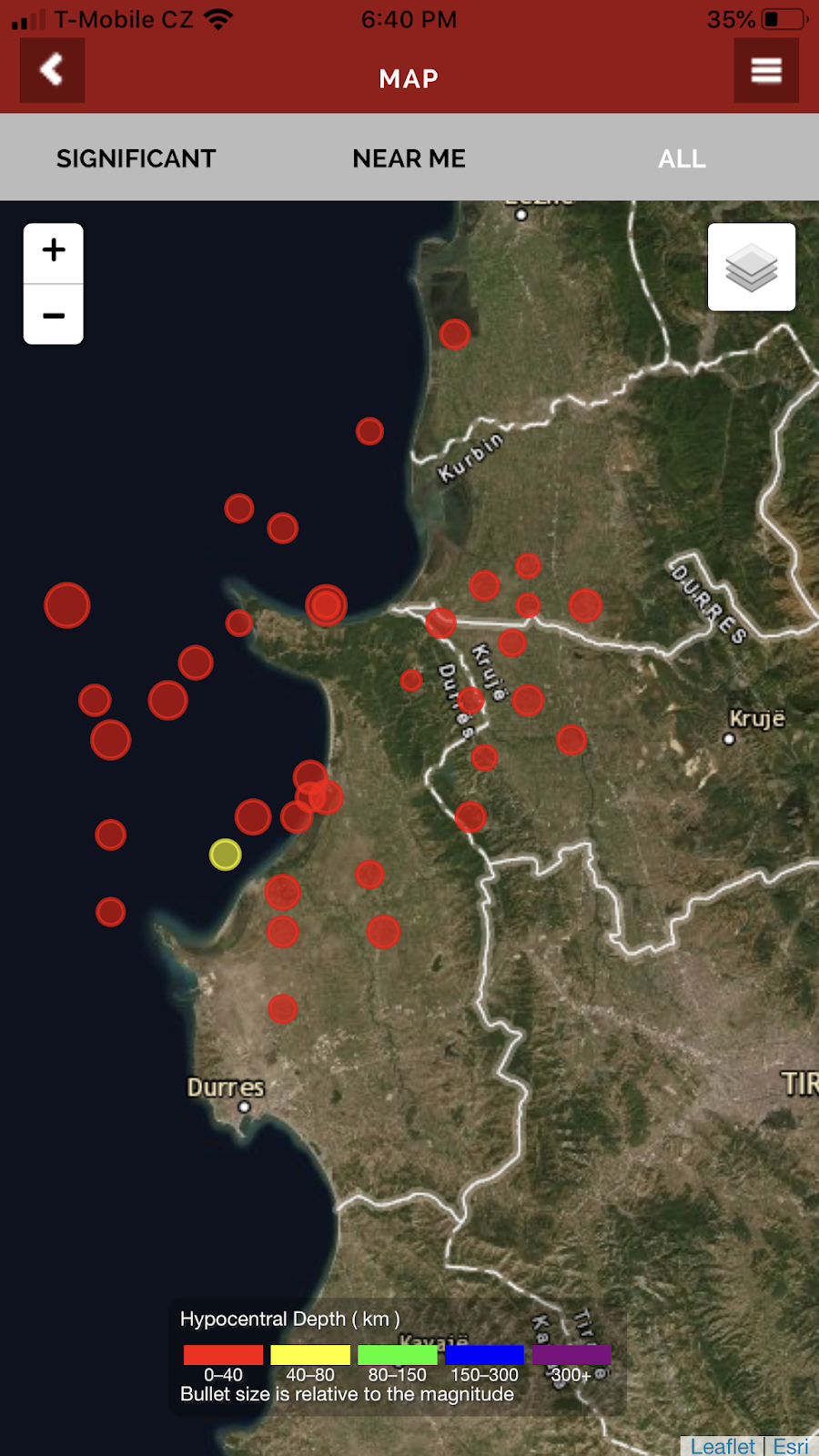
Task: Zoom in on the map
Action: click(x=54, y=252)
